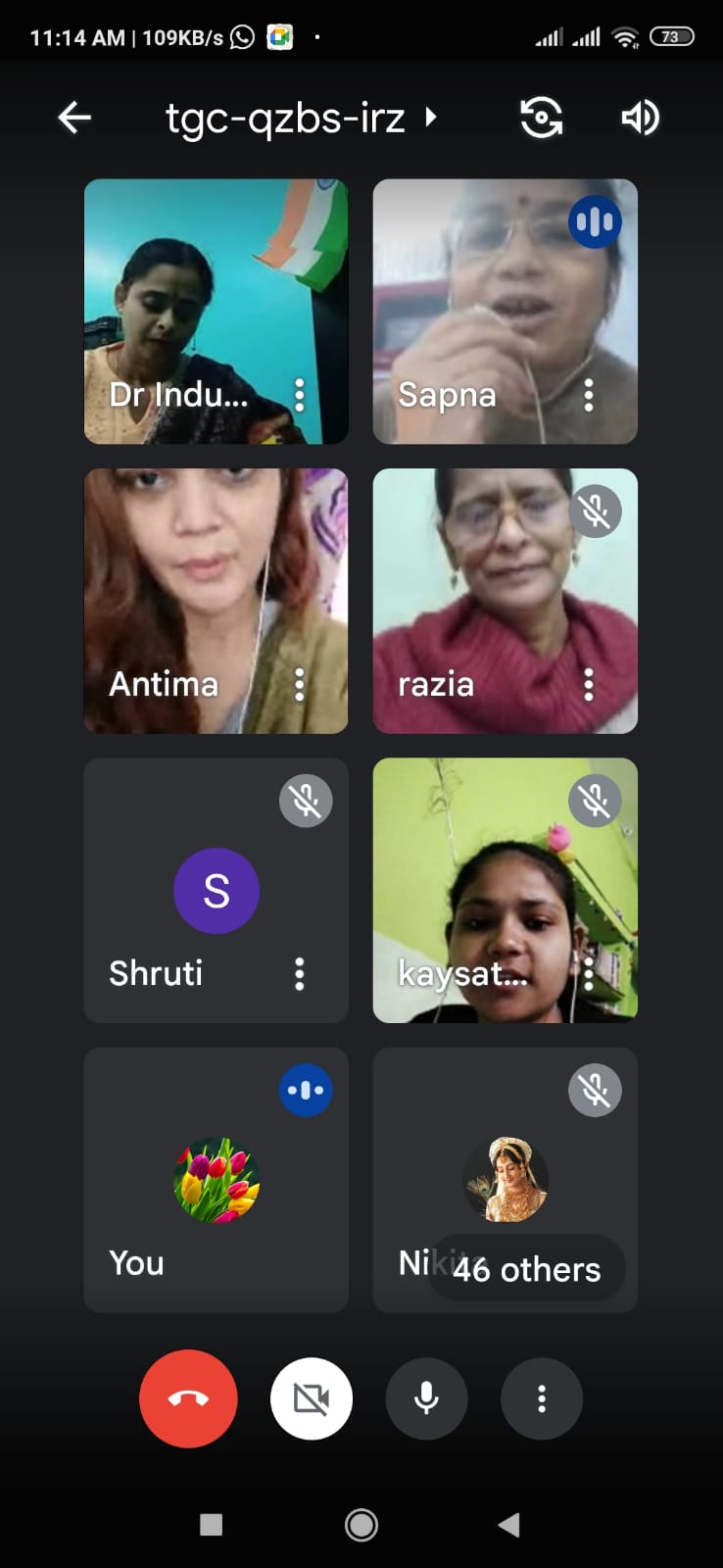Open options for Antima's video tile
The image size is (723, 1568).
pos(300,684)
